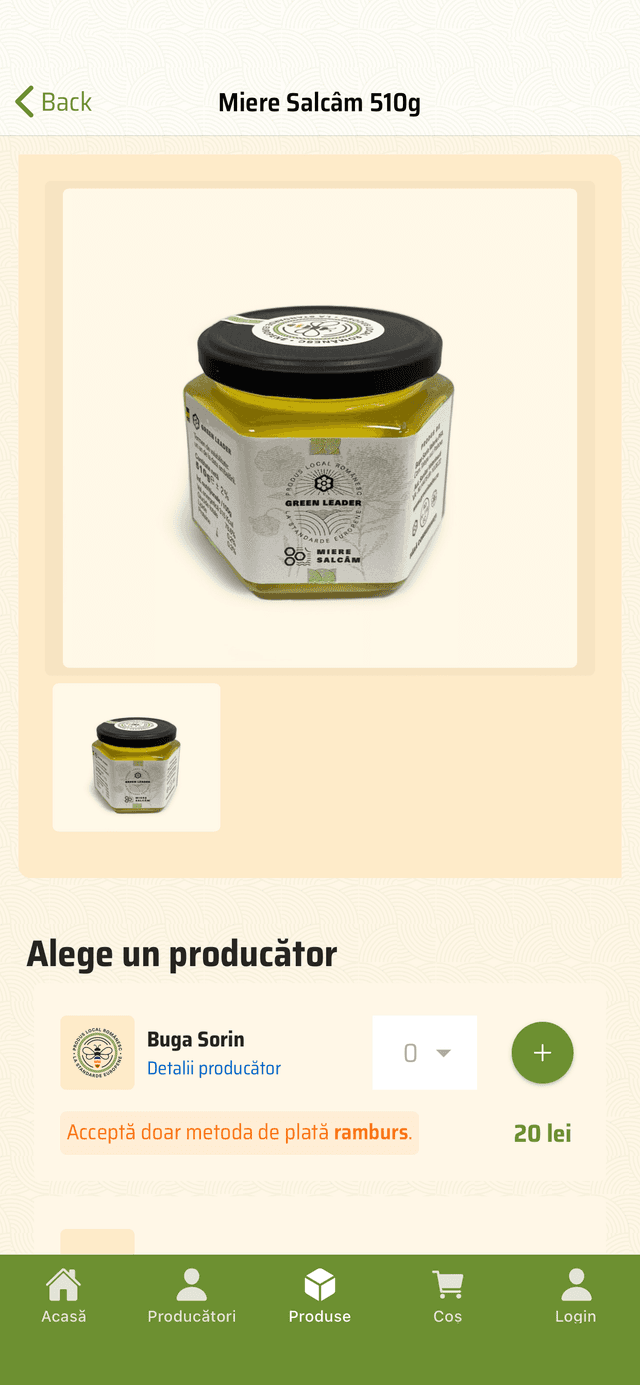Viewport: 640px width, 1385px height.
Task: Select the Produse tab
Action: (x=320, y=1296)
